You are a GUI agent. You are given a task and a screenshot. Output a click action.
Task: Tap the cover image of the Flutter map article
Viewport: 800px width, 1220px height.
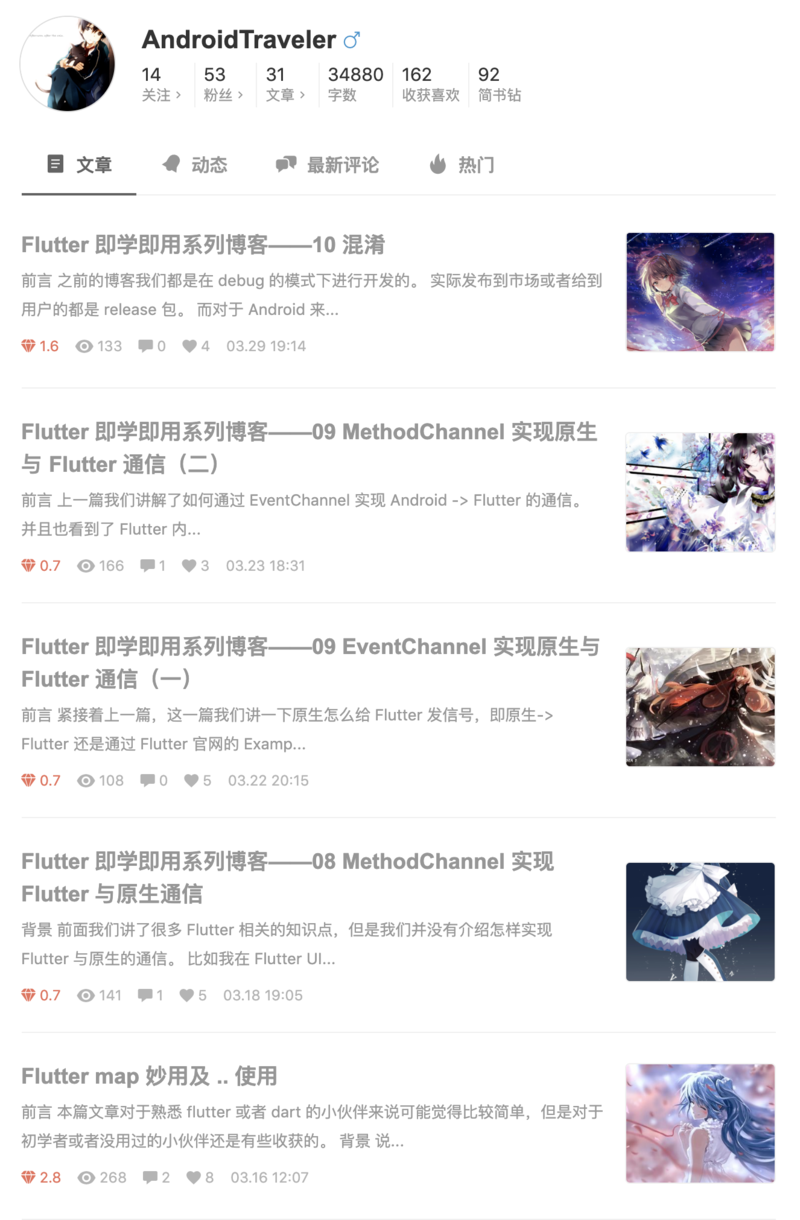[700, 1123]
